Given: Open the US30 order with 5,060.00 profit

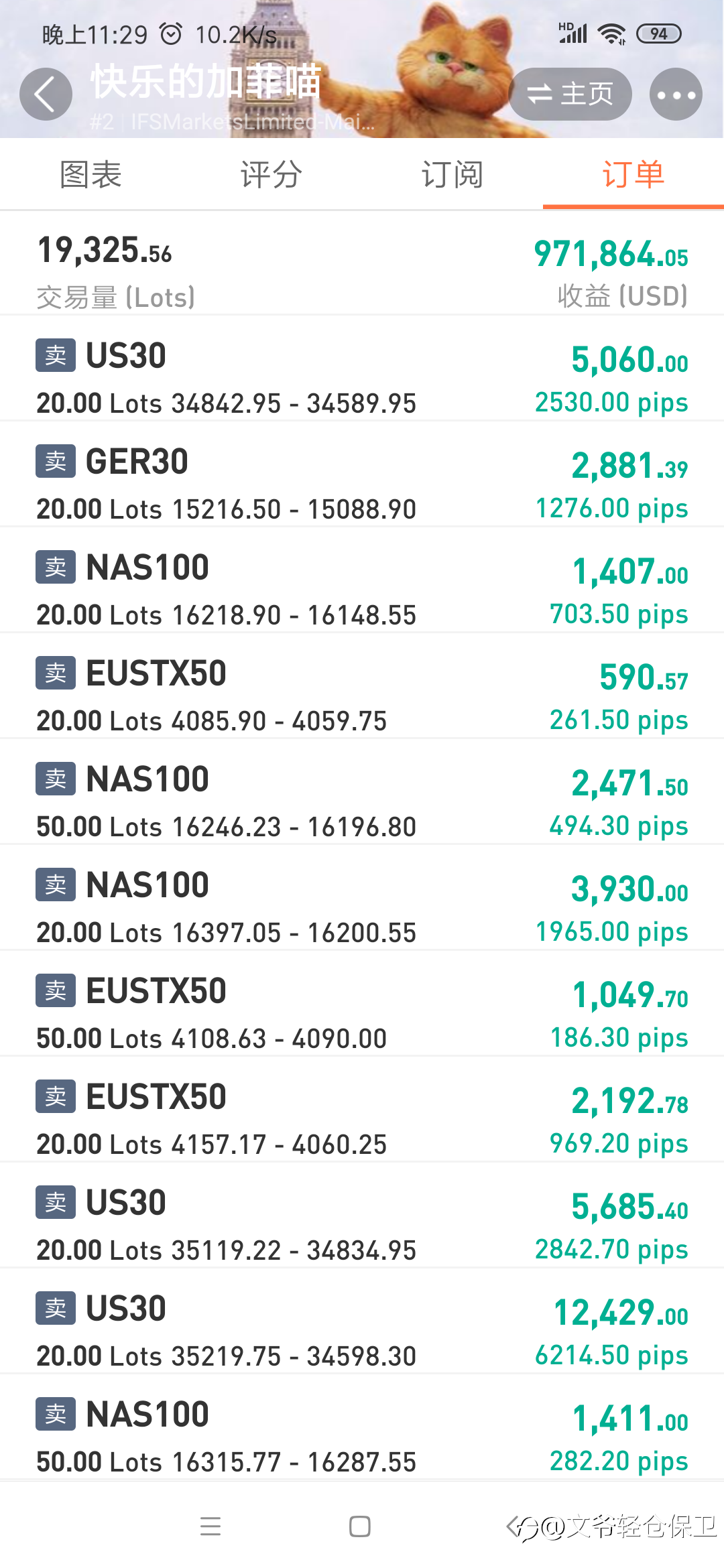Looking at the screenshot, I should pyautogui.click(x=362, y=379).
